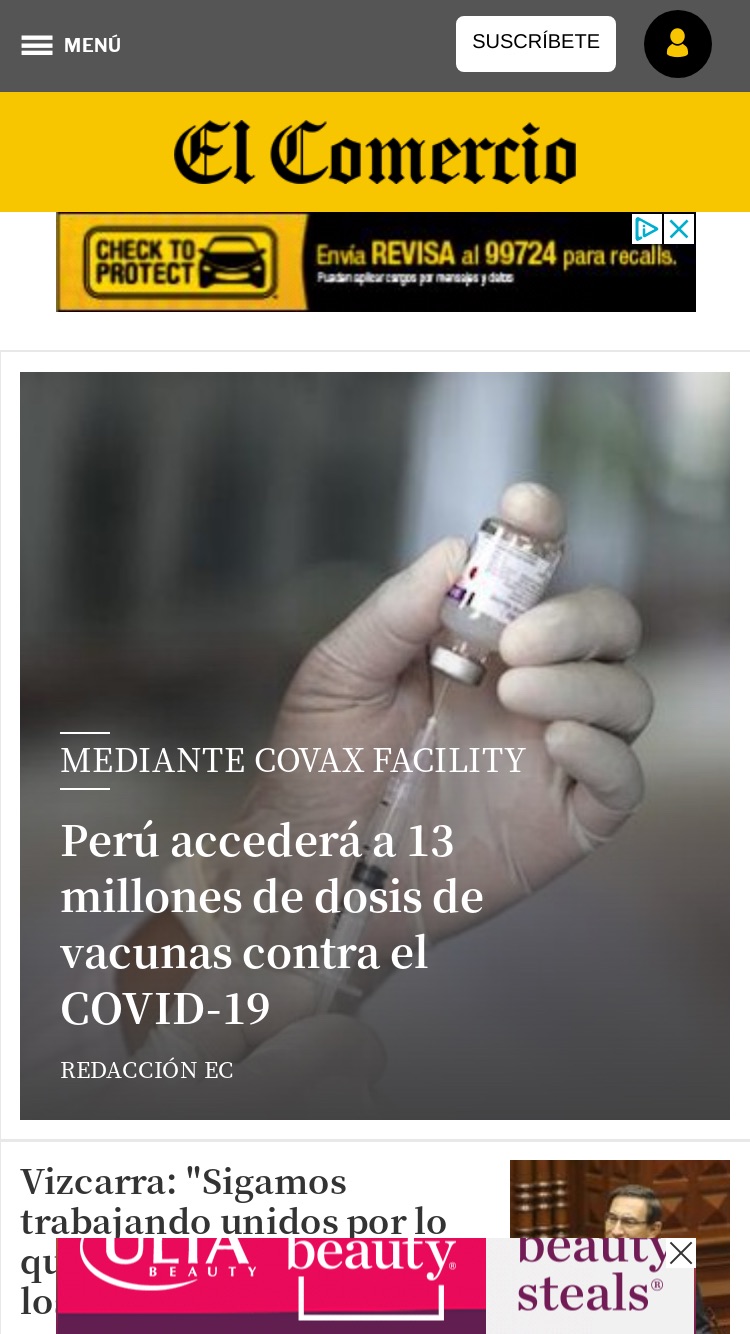The image size is (750, 1334).
Task: Dismiss the Ulta Beauty bottom ad
Action: click(x=681, y=1253)
